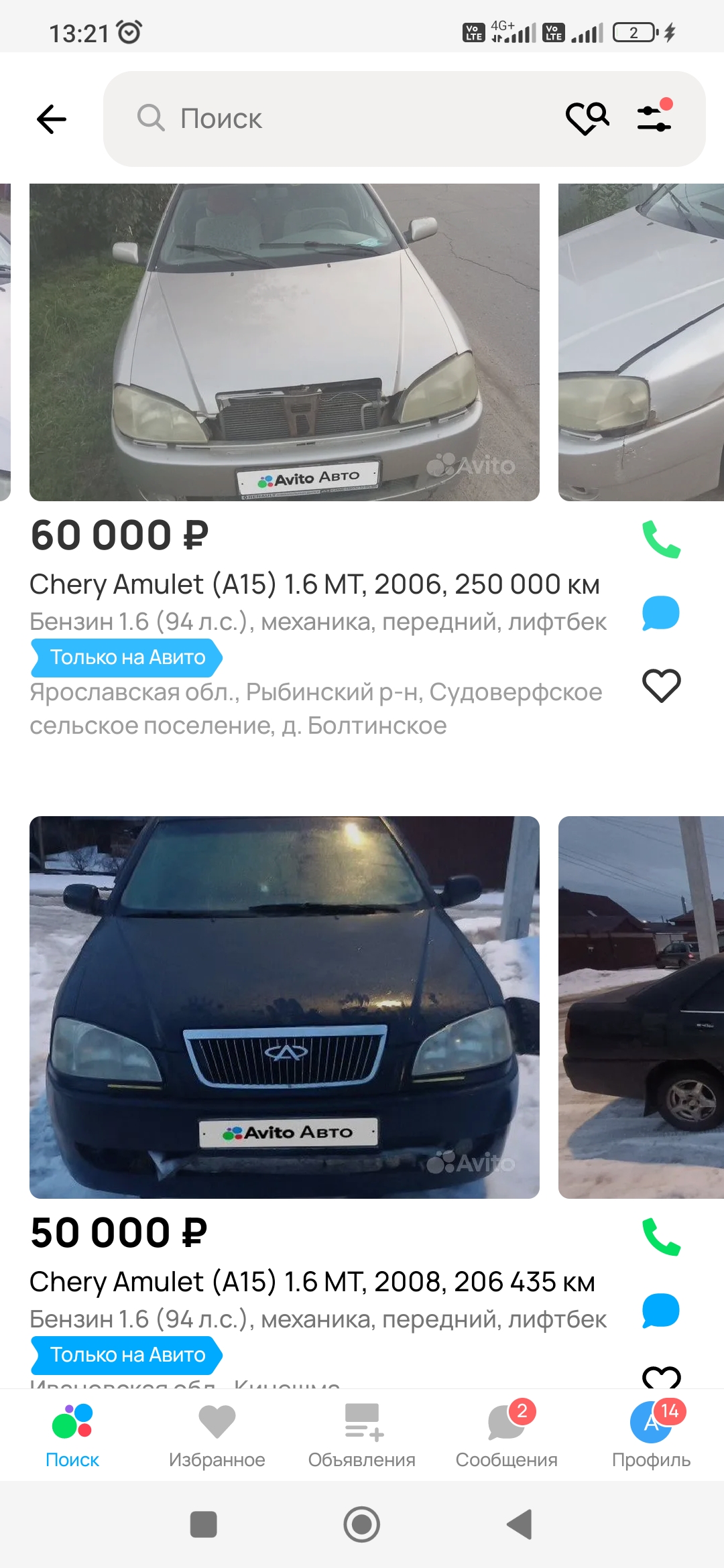The height and width of the screenshot is (1568, 724).
Task: Message the seller of the 50 000 ₽ Chery
Action: click(661, 1310)
